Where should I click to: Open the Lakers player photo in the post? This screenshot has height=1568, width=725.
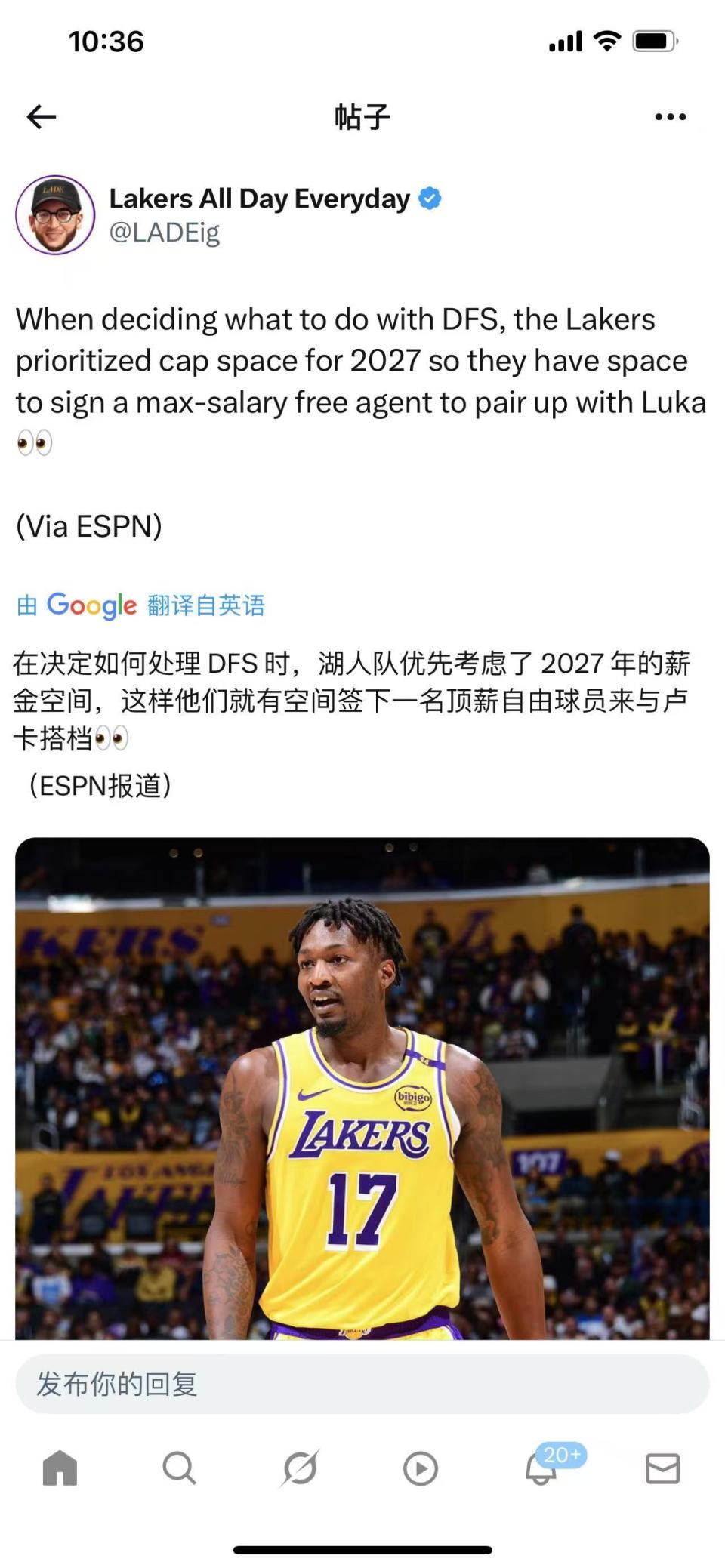pos(362,1087)
